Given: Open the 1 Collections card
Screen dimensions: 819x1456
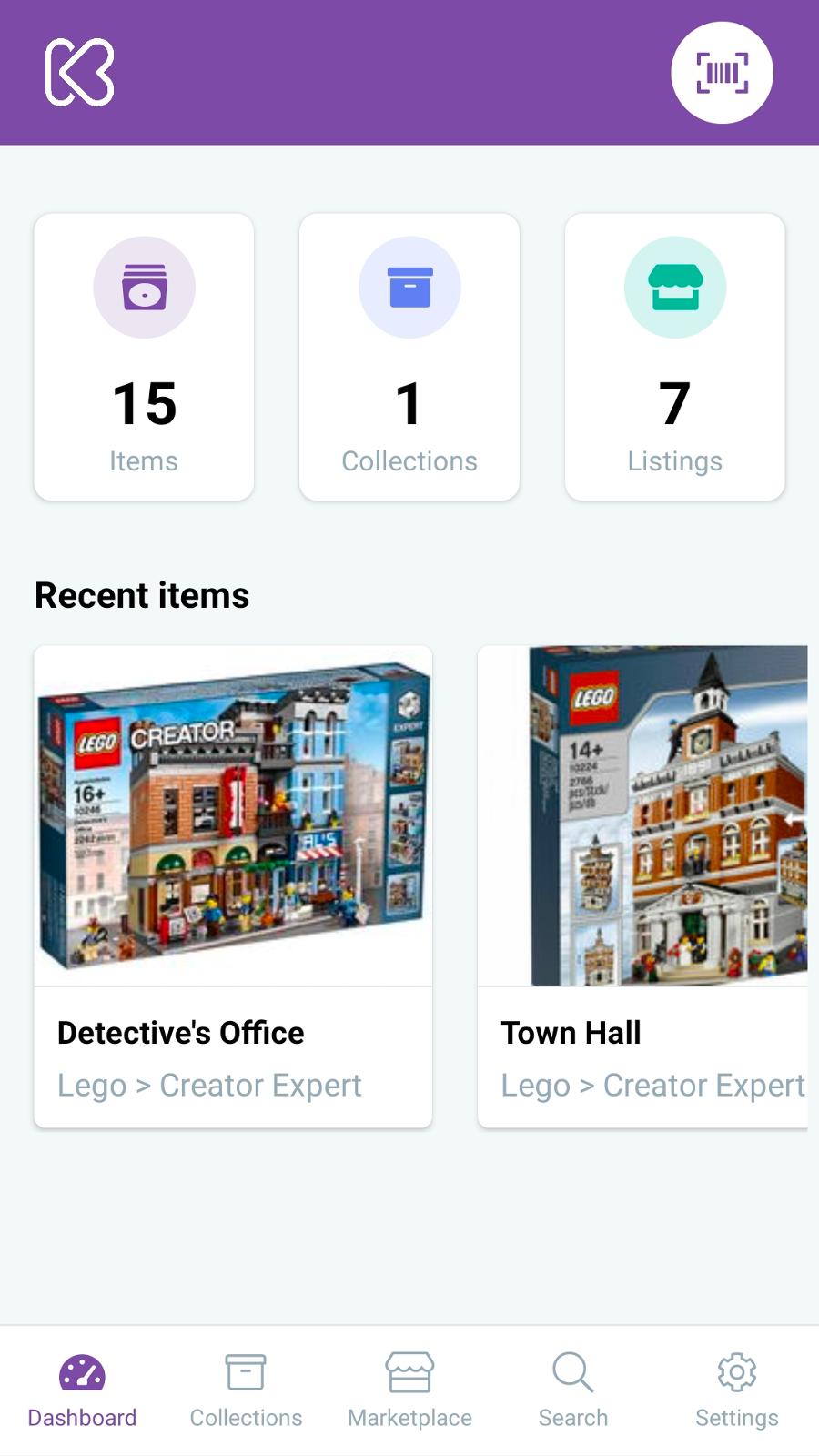Looking at the screenshot, I should (x=409, y=357).
